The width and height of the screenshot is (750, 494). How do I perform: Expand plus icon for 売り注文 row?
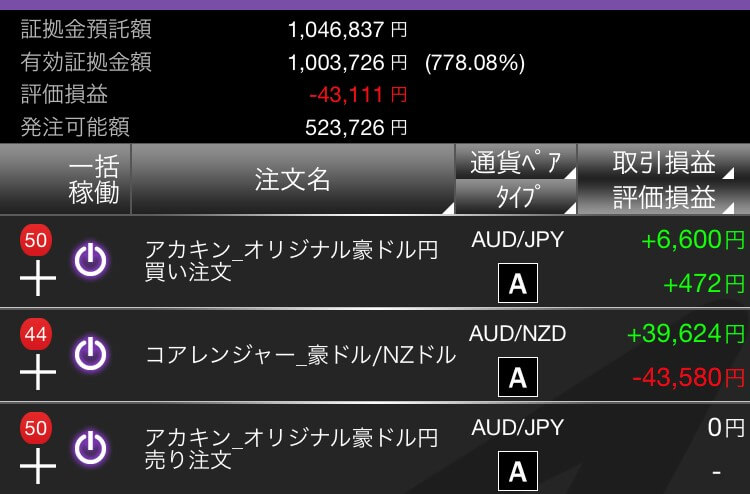point(37,466)
